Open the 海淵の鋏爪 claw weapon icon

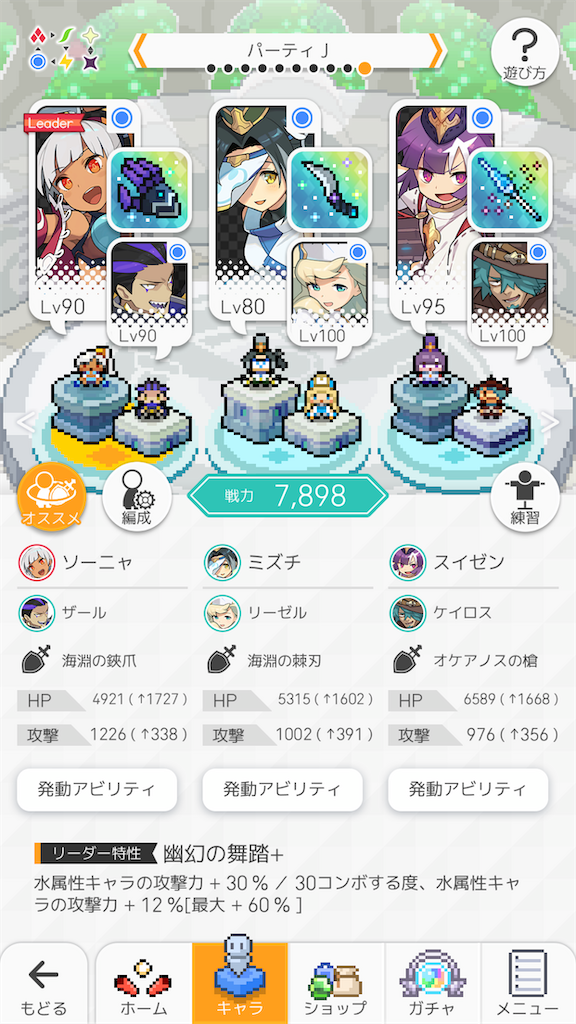[x=149, y=189]
